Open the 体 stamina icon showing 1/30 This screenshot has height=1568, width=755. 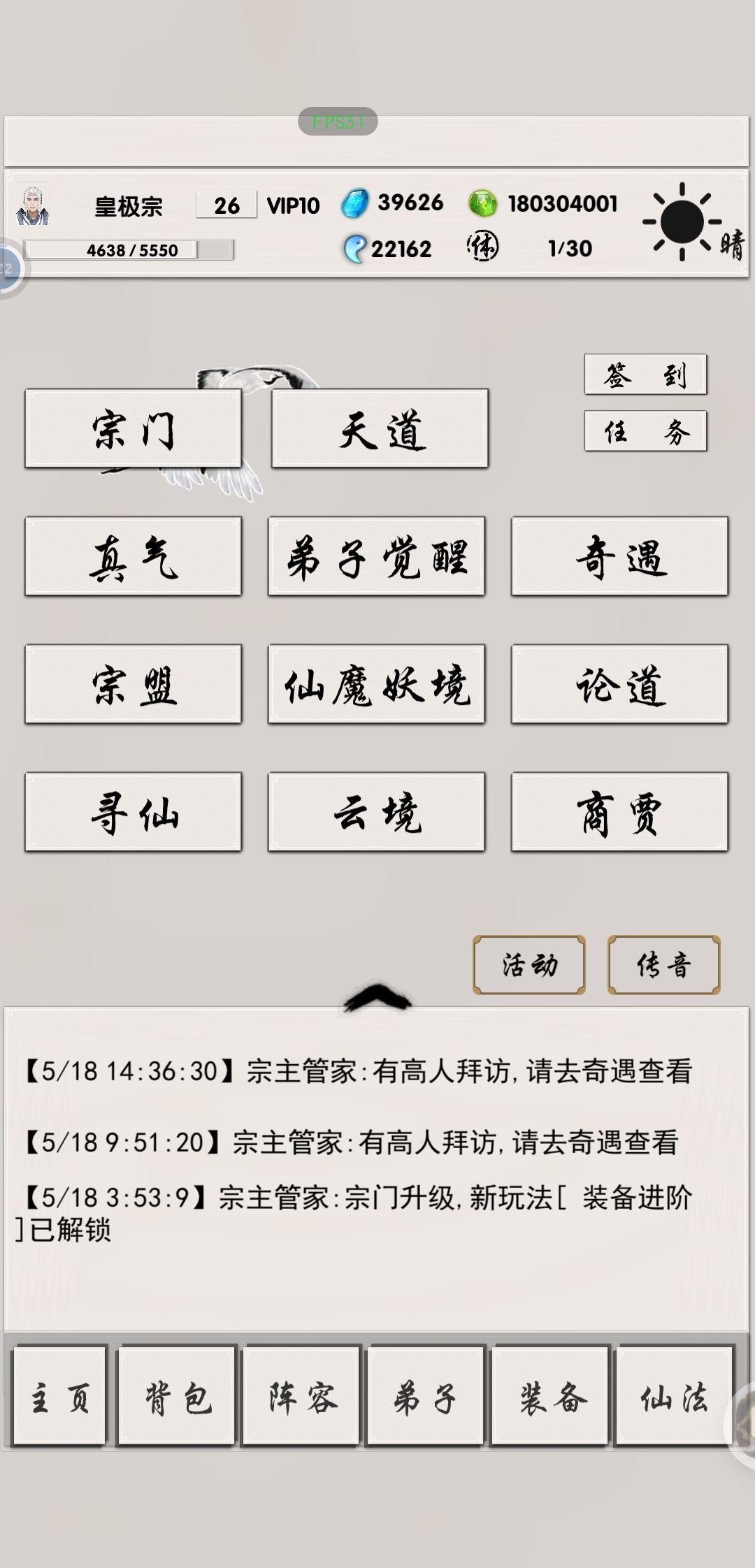coord(482,246)
